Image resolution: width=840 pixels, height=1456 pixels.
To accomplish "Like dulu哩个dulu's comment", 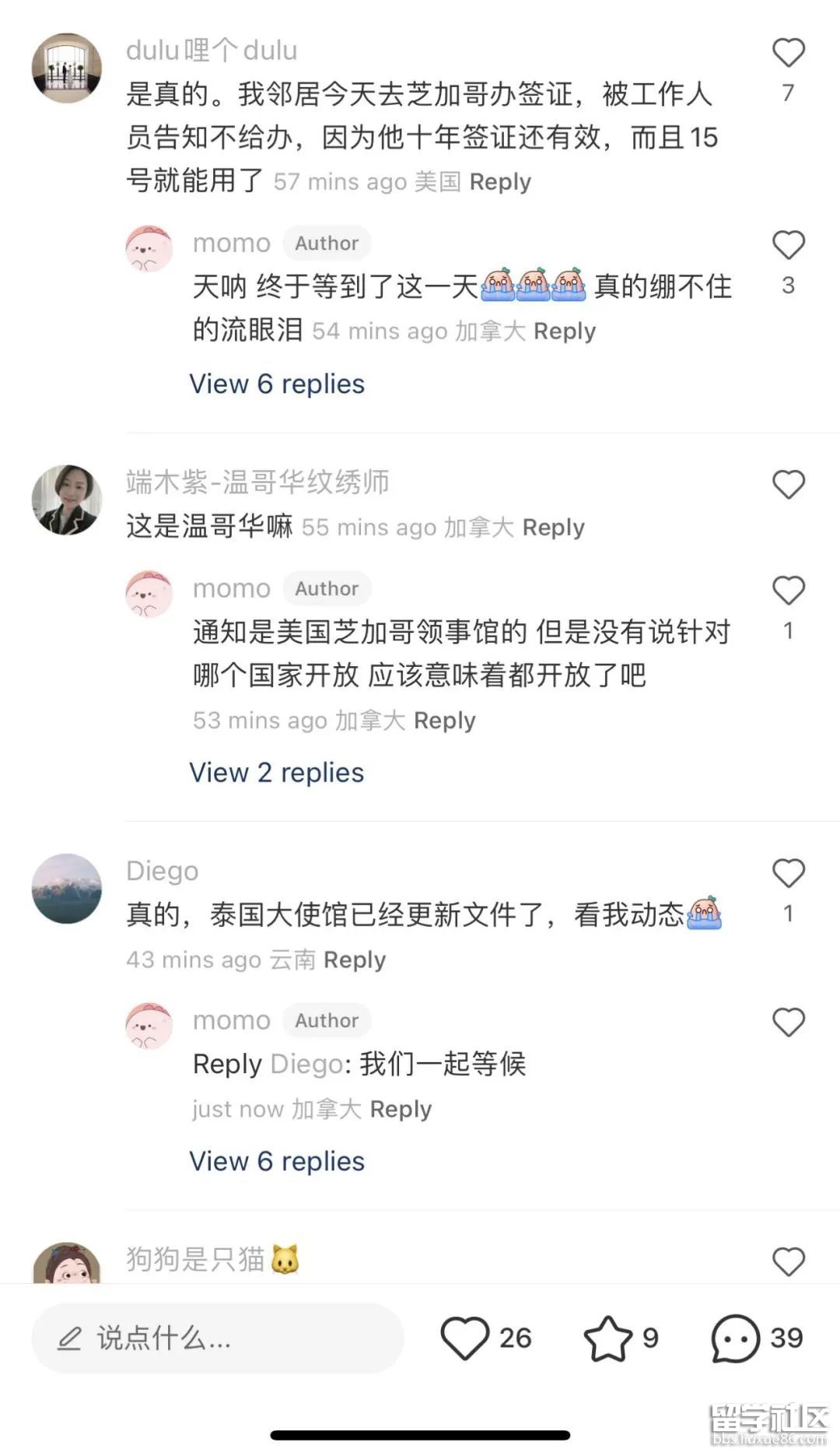I will click(788, 53).
